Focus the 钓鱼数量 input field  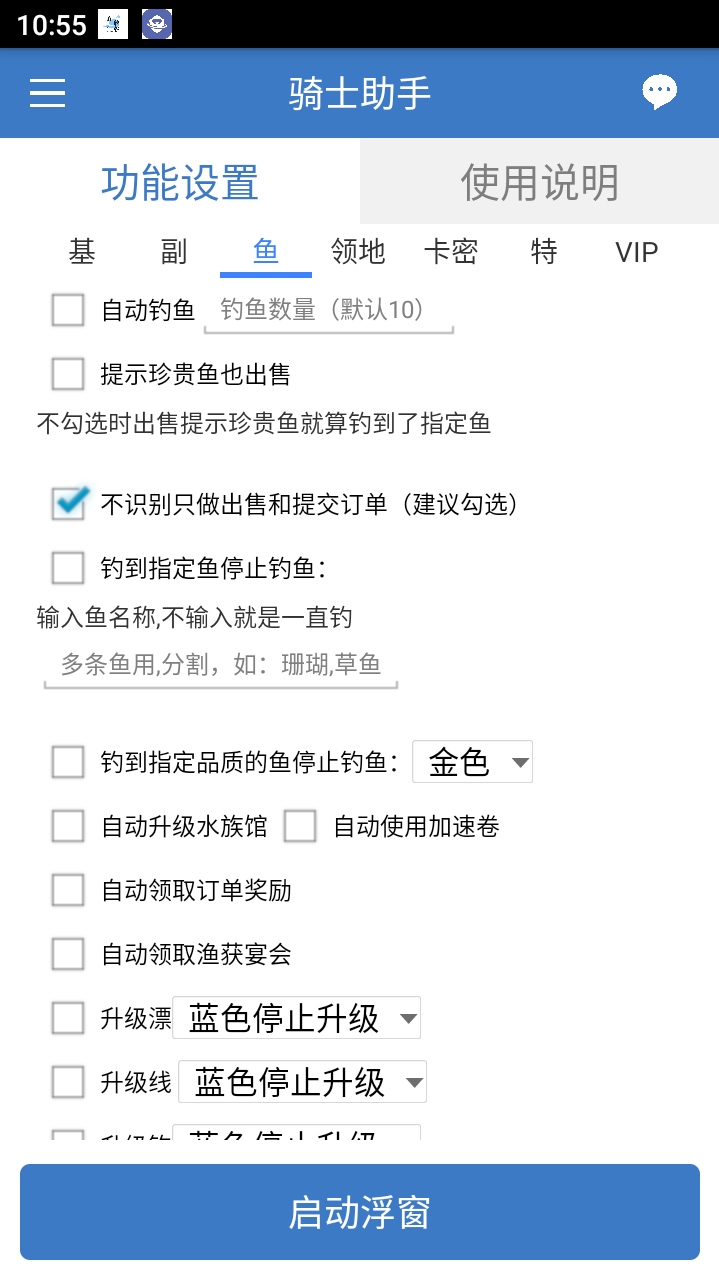click(x=328, y=311)
